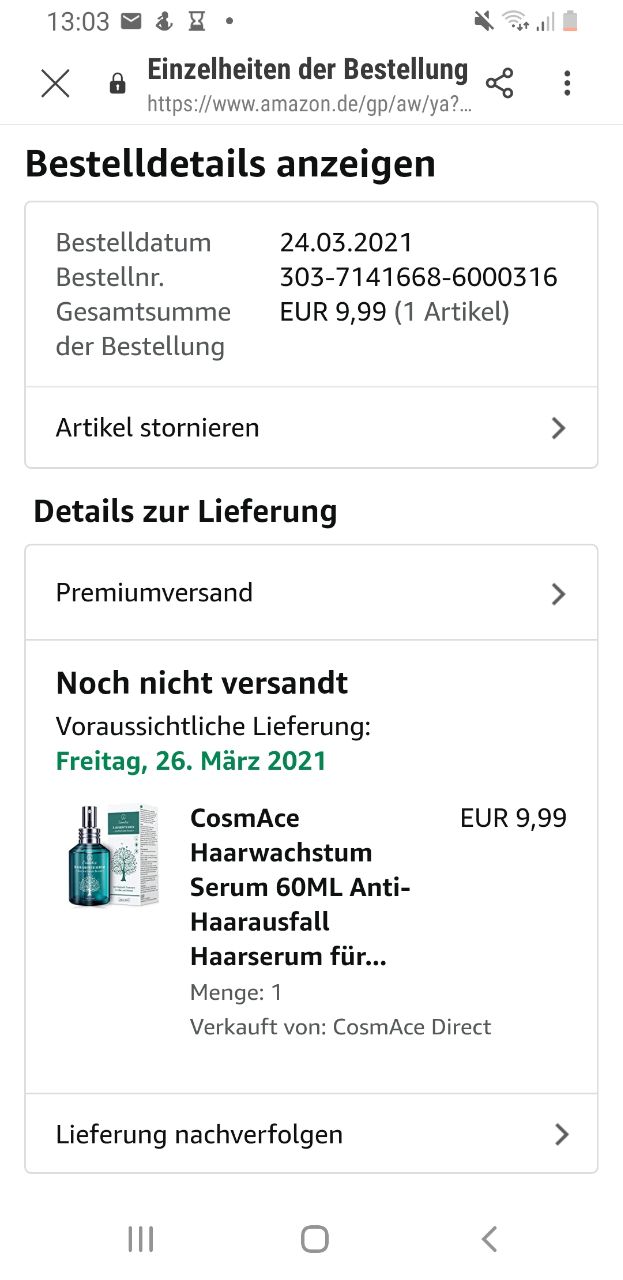
Task: Open Artikel stornieren to cancel item
Action: click(x=311, y=428)
